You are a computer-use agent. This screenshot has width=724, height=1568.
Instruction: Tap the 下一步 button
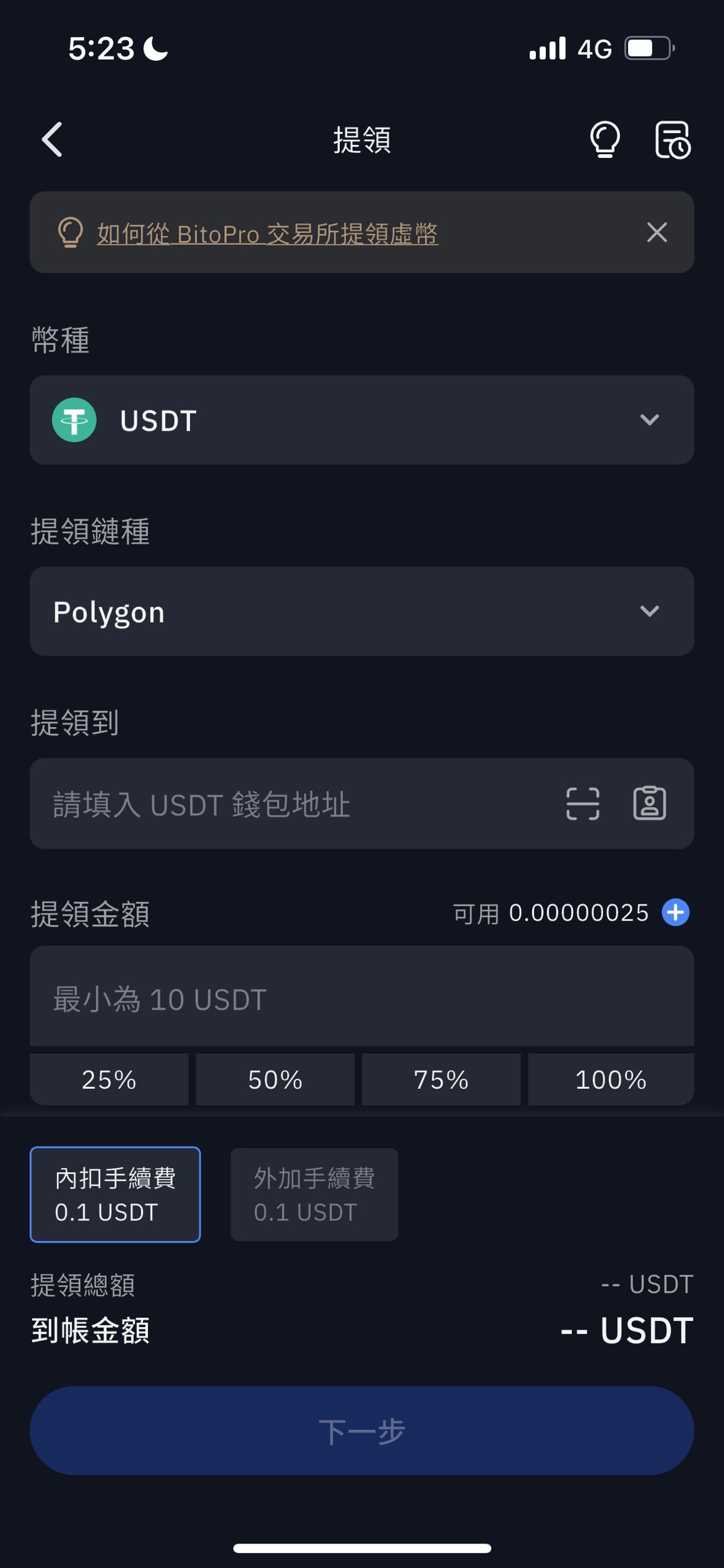[x=362, y=1431]
